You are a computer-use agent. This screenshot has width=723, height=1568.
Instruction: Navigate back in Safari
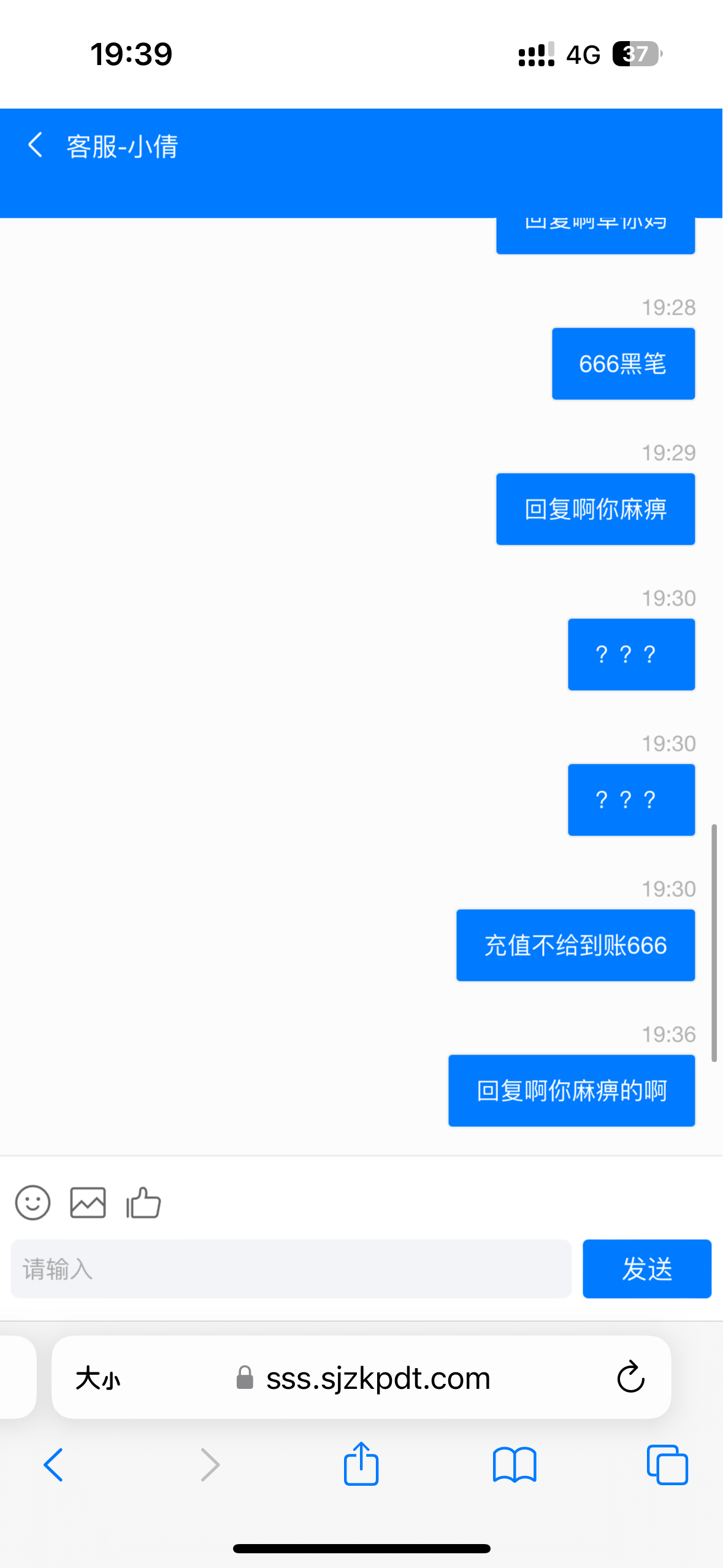pyautogui.click(x=54, y=1465)
